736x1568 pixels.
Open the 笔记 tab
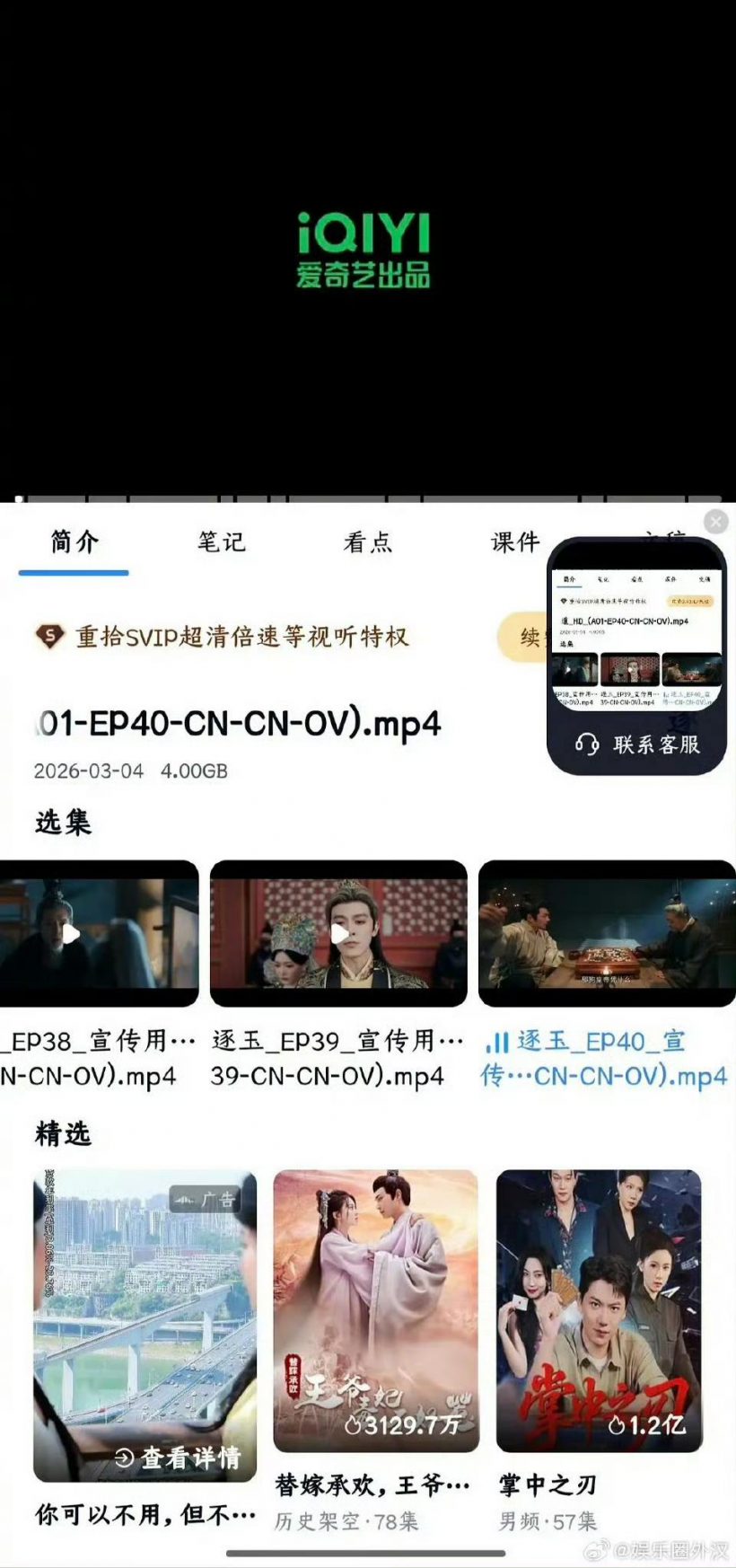coord(221,542)
